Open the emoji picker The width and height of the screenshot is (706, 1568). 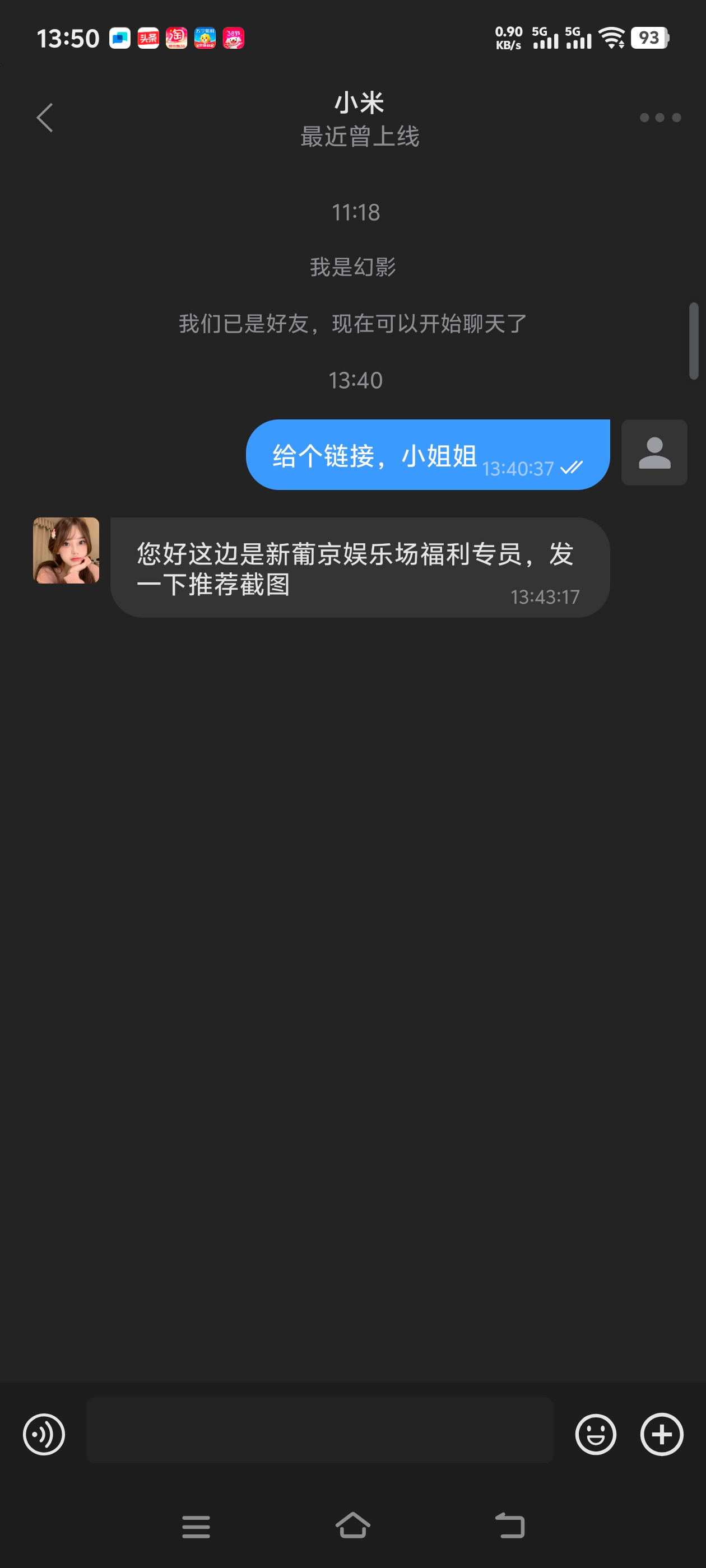pyautogui.click(x=595, y=1434)
